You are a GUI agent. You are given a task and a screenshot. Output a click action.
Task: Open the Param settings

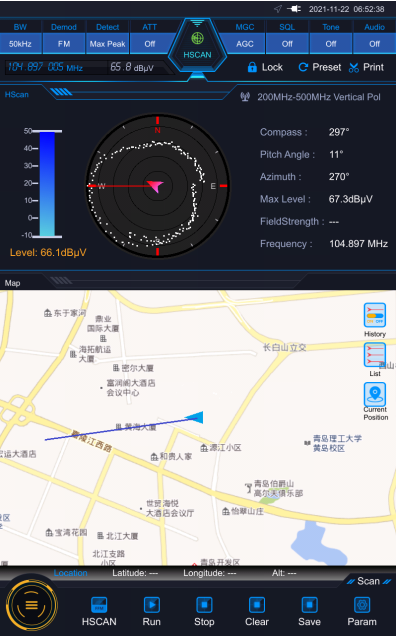coord(362,611)
